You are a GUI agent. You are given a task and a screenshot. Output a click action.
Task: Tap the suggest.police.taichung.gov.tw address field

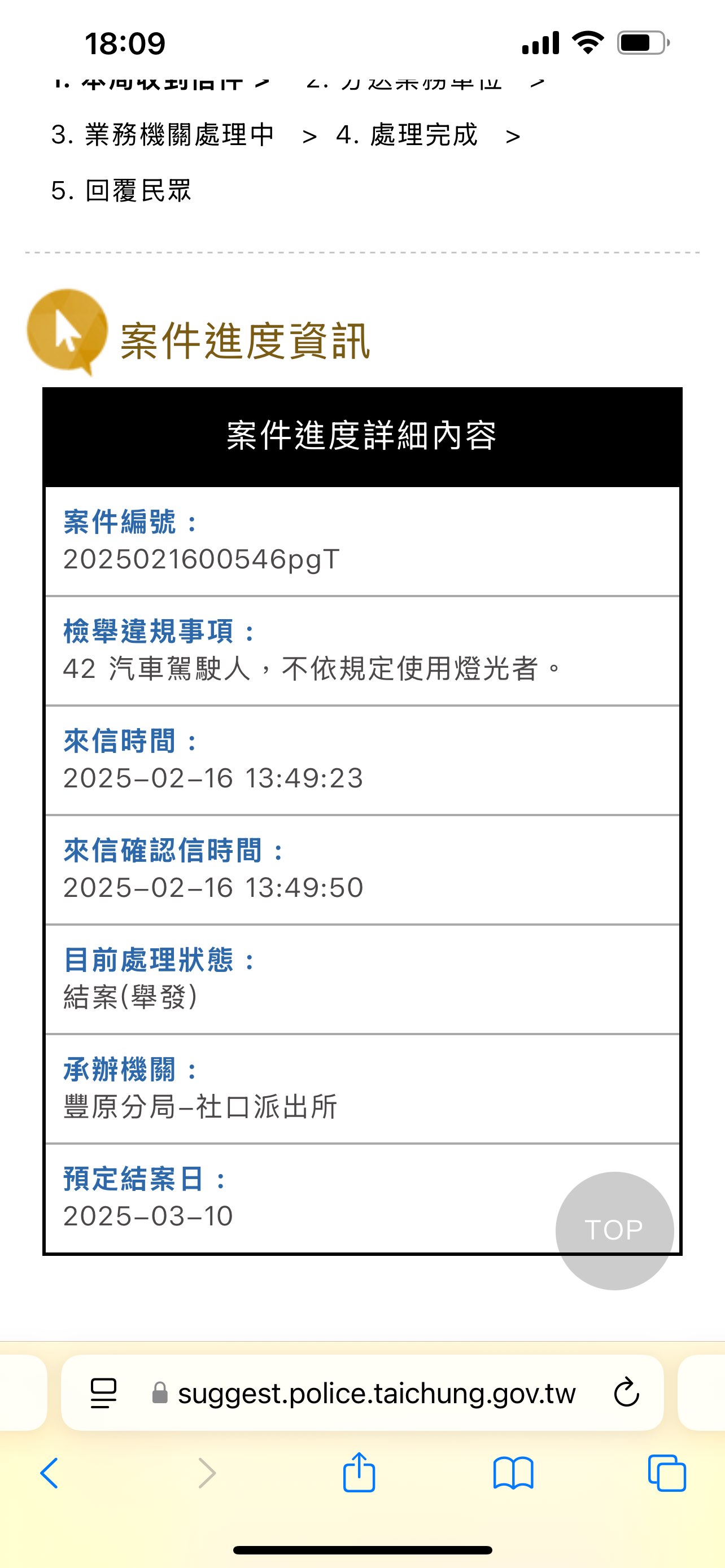coord(363,1392)
